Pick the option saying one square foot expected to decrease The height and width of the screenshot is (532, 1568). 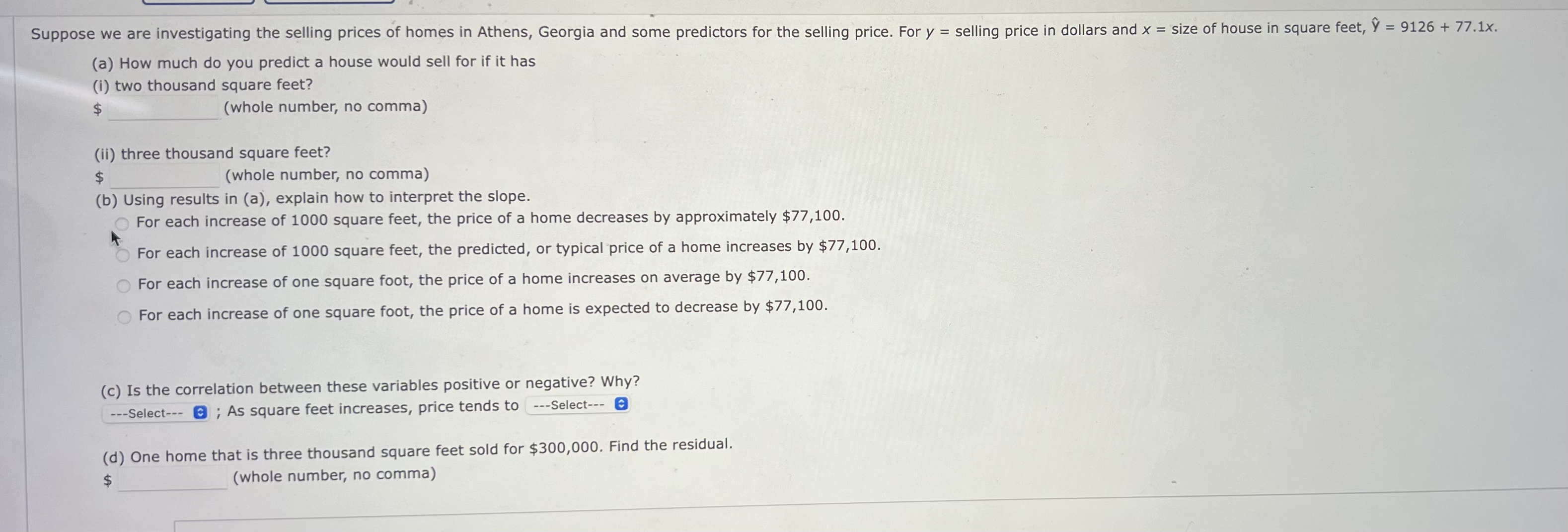tap(124, 316)
